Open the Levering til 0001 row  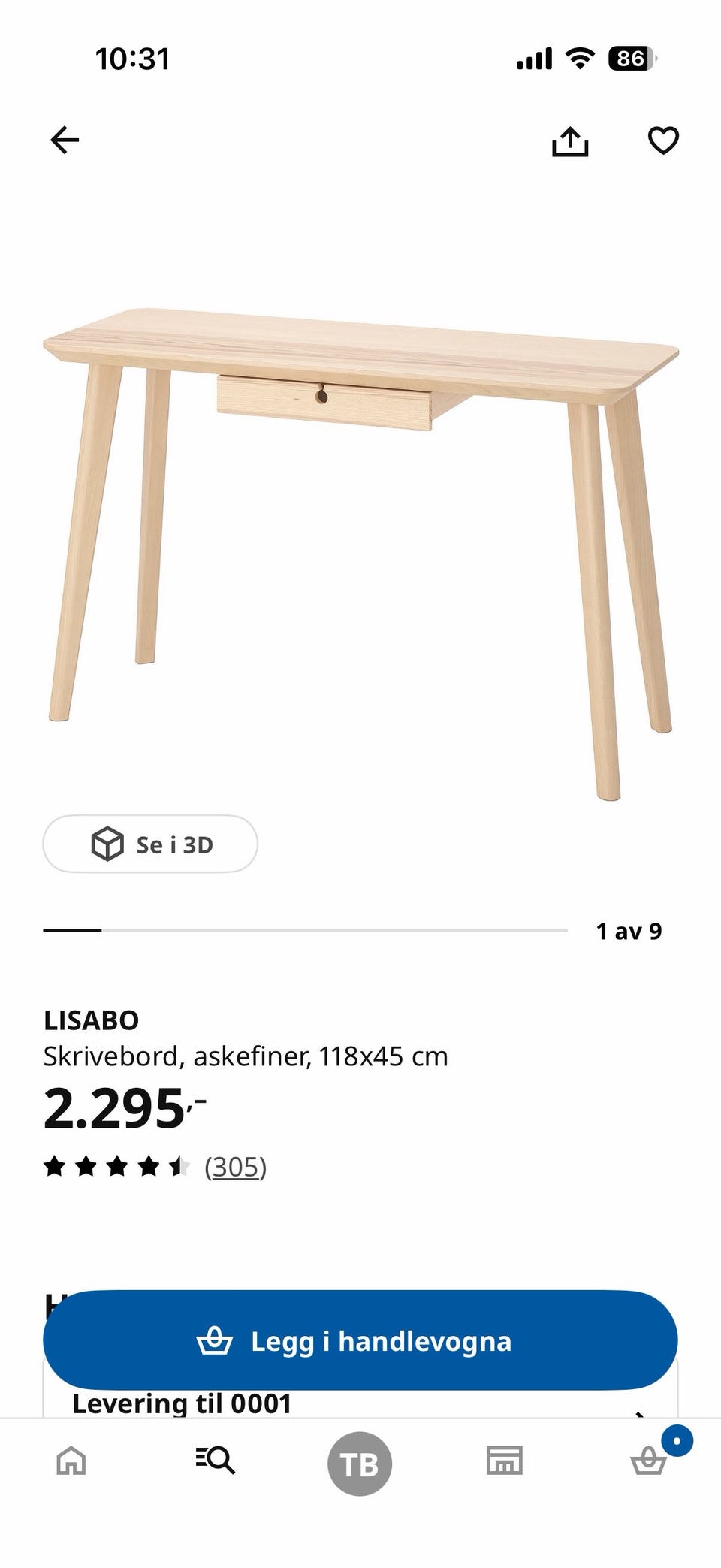click(360, 1403)
